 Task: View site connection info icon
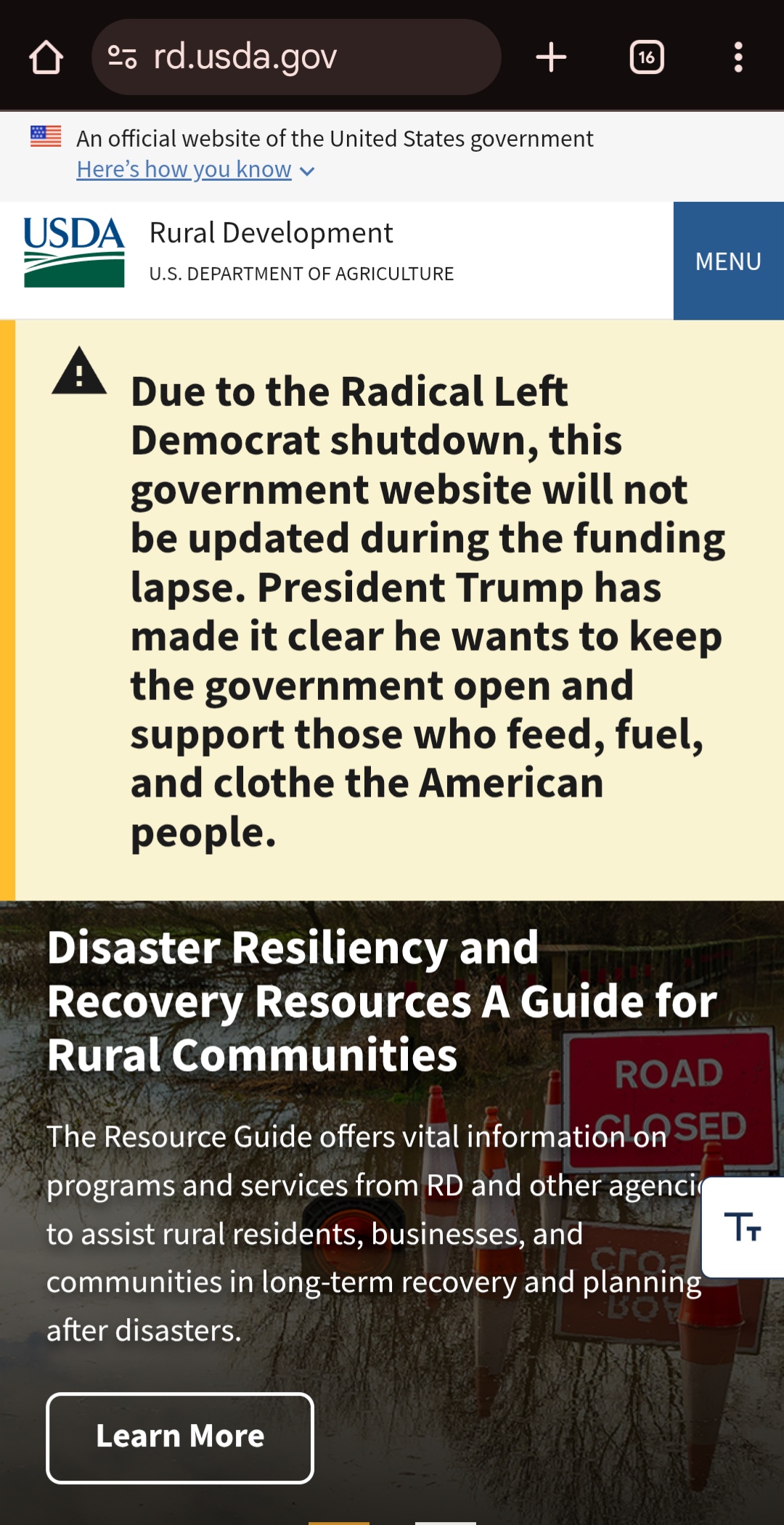pyautogui.click(x=122, y=57)
